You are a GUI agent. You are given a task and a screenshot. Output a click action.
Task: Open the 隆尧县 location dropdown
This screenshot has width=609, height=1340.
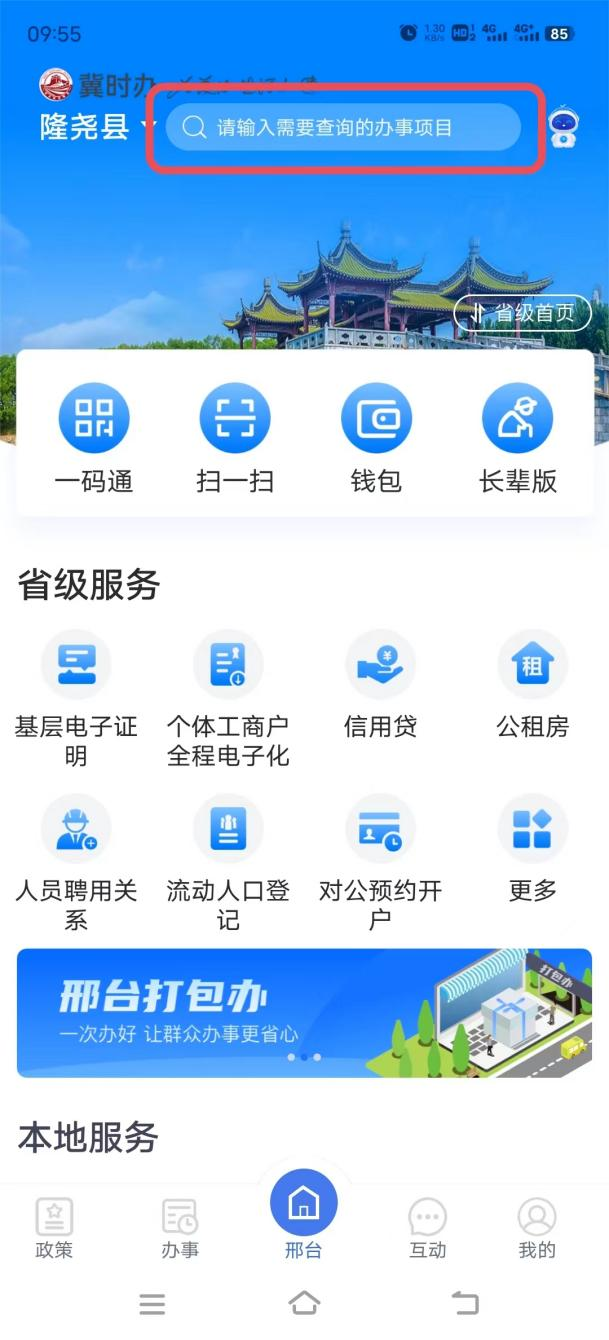[98, 127]
